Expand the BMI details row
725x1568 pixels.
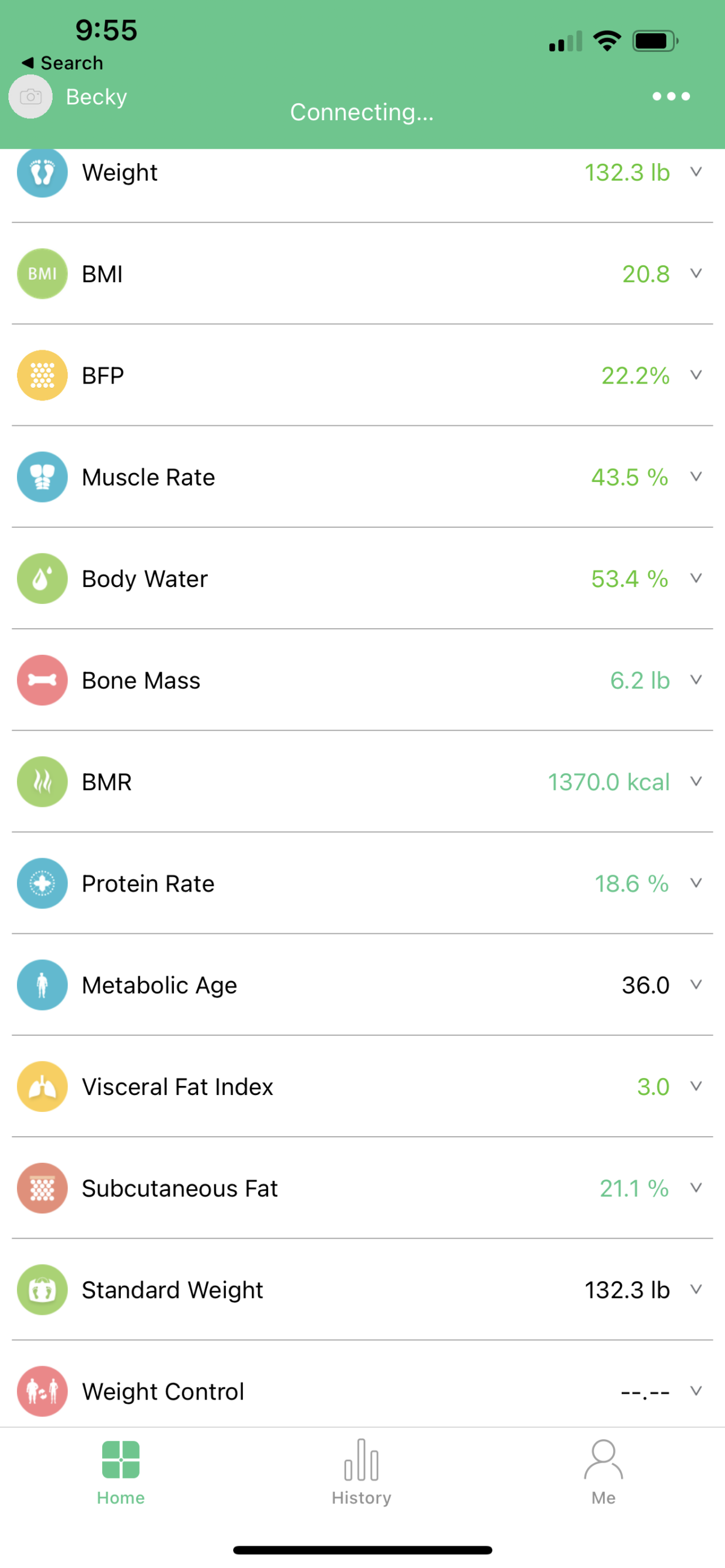coord(696,274)
